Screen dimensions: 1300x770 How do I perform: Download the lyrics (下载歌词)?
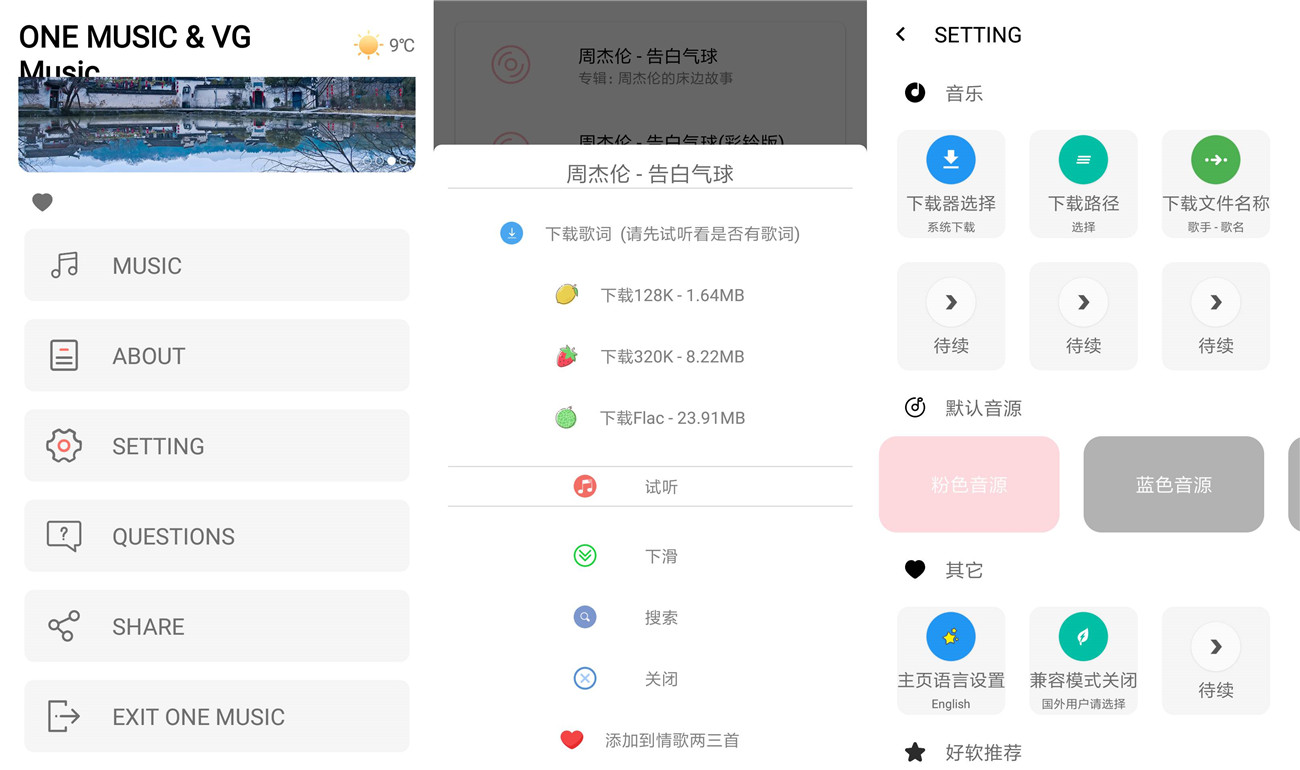pos(650,234)
